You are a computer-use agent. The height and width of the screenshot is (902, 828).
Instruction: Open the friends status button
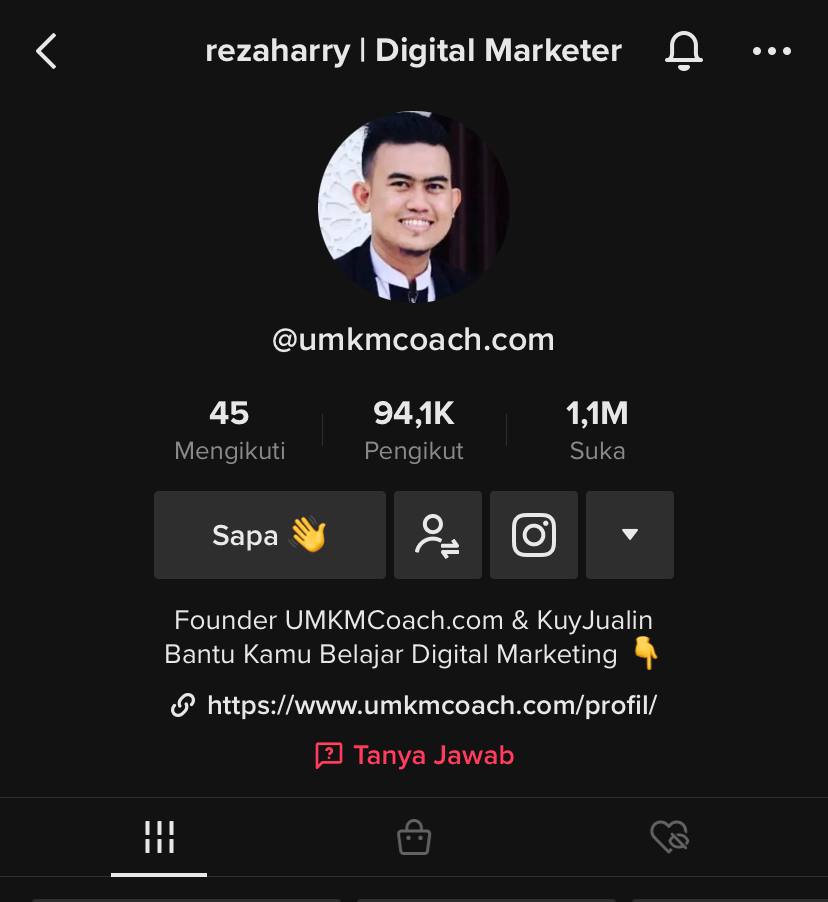(438, 535)
